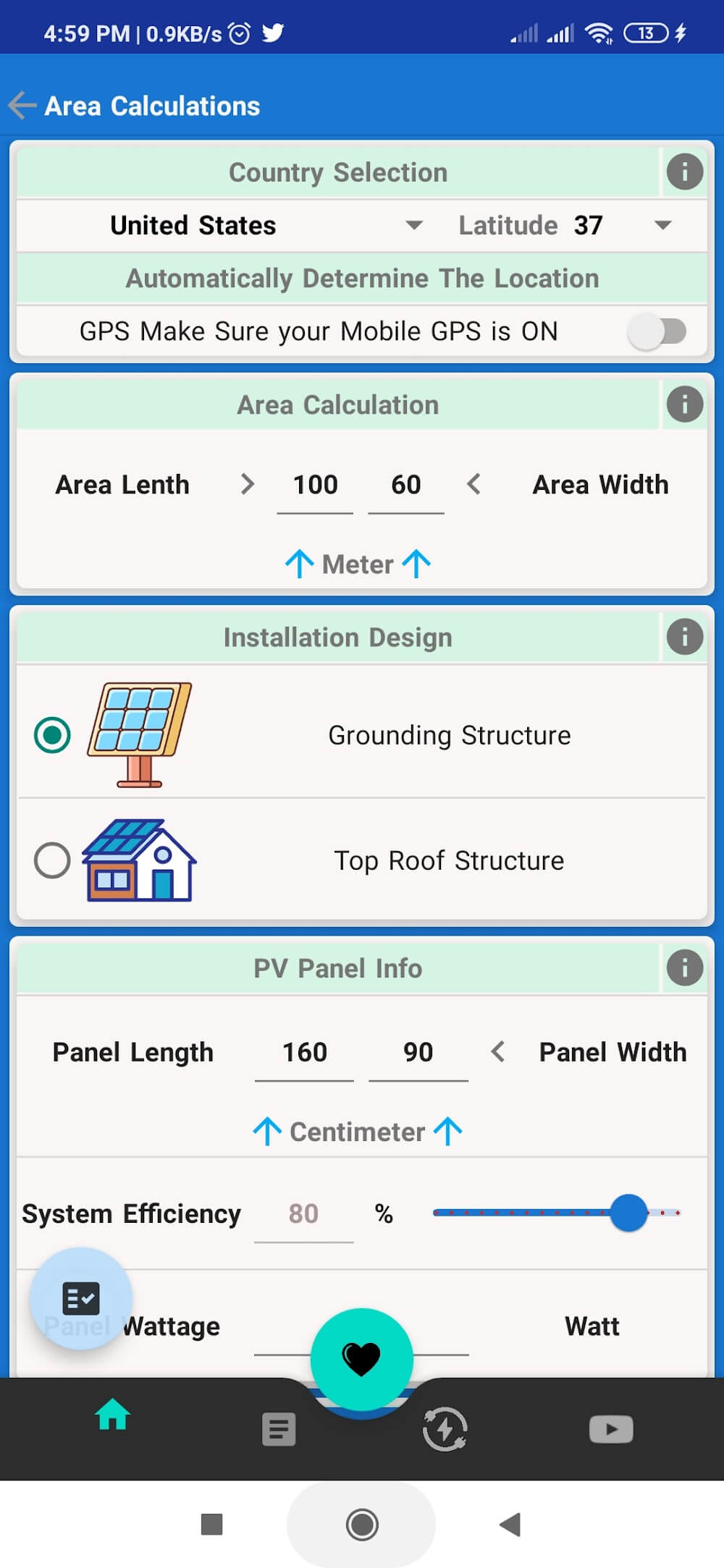Tap the heart floating button
Image resolution: width=724 pixels, height=1568 pixels.
pyautogui.click(x=361, y=1359)
